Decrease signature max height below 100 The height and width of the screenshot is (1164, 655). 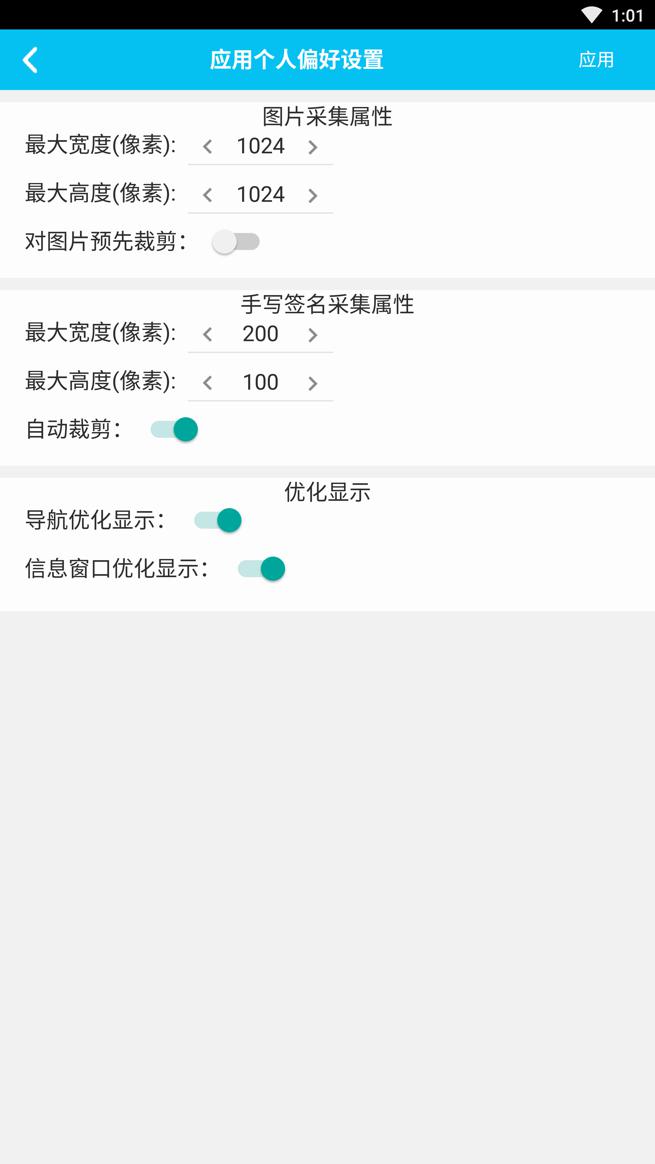(207, 383)
